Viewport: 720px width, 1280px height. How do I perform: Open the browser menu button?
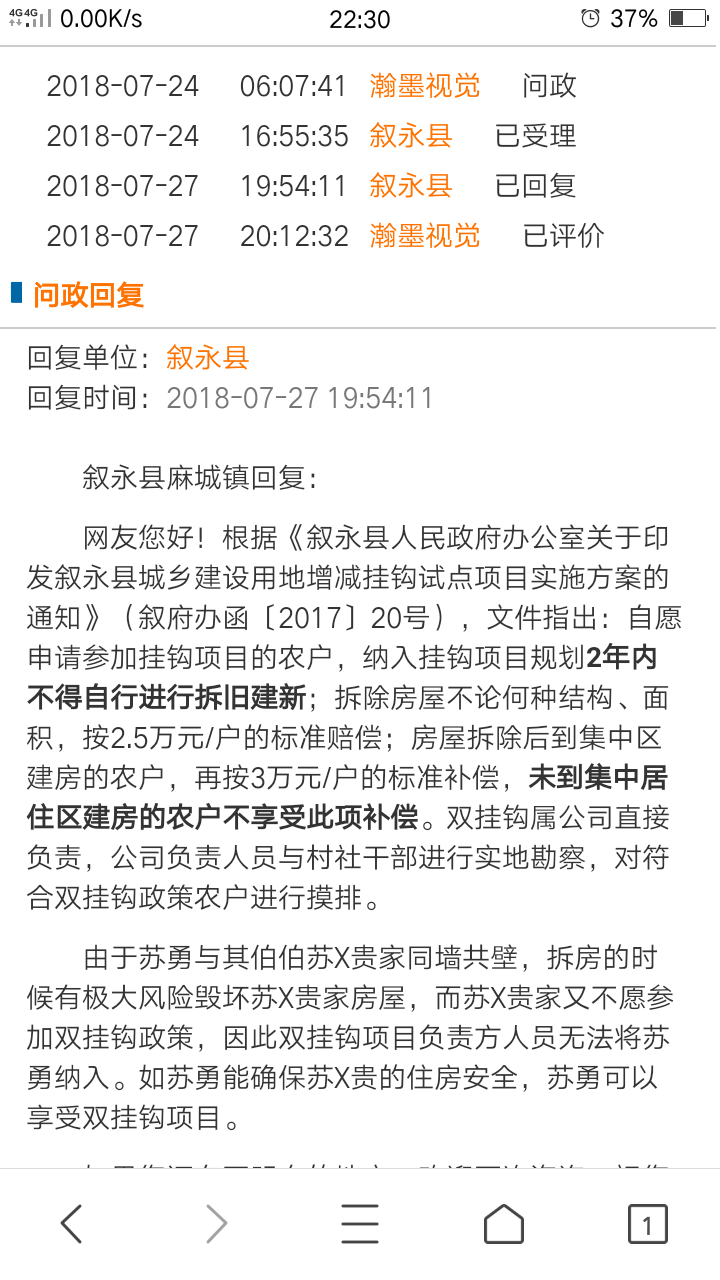click(x=360, y=1223)
